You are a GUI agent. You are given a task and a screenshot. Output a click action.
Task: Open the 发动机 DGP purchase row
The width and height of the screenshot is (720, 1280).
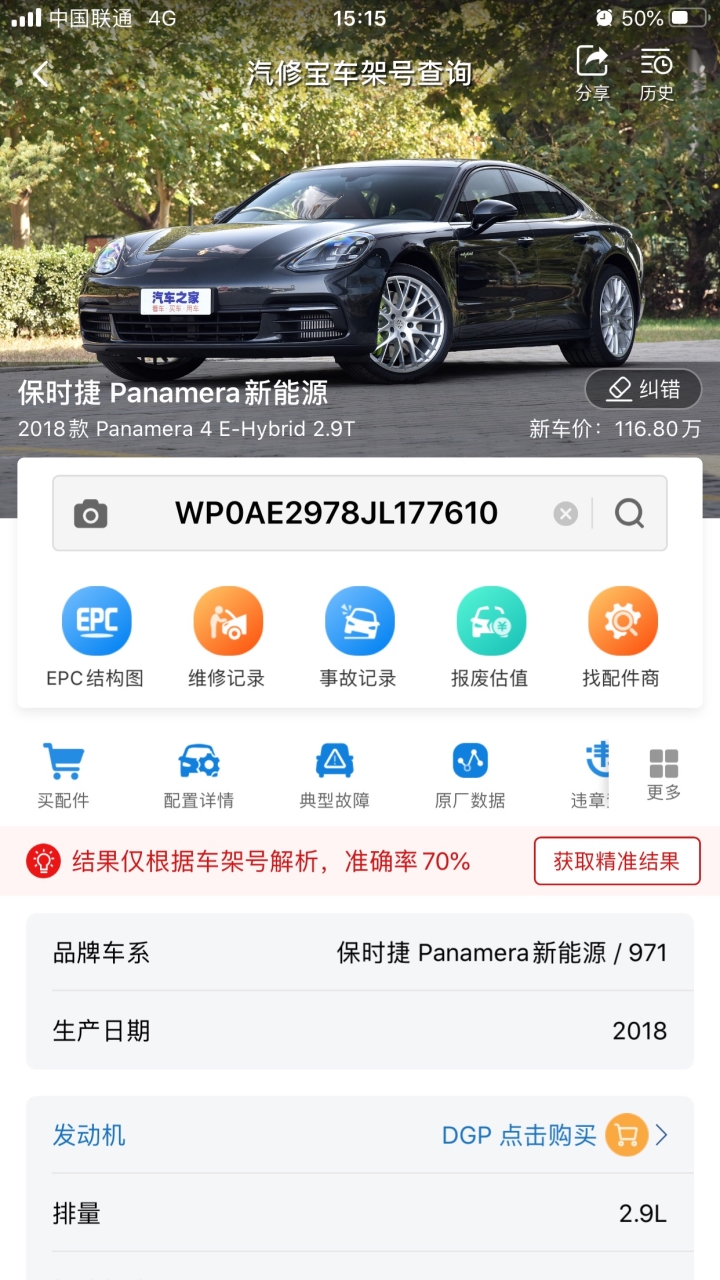pyautogui.click(x=360, y=1135)
